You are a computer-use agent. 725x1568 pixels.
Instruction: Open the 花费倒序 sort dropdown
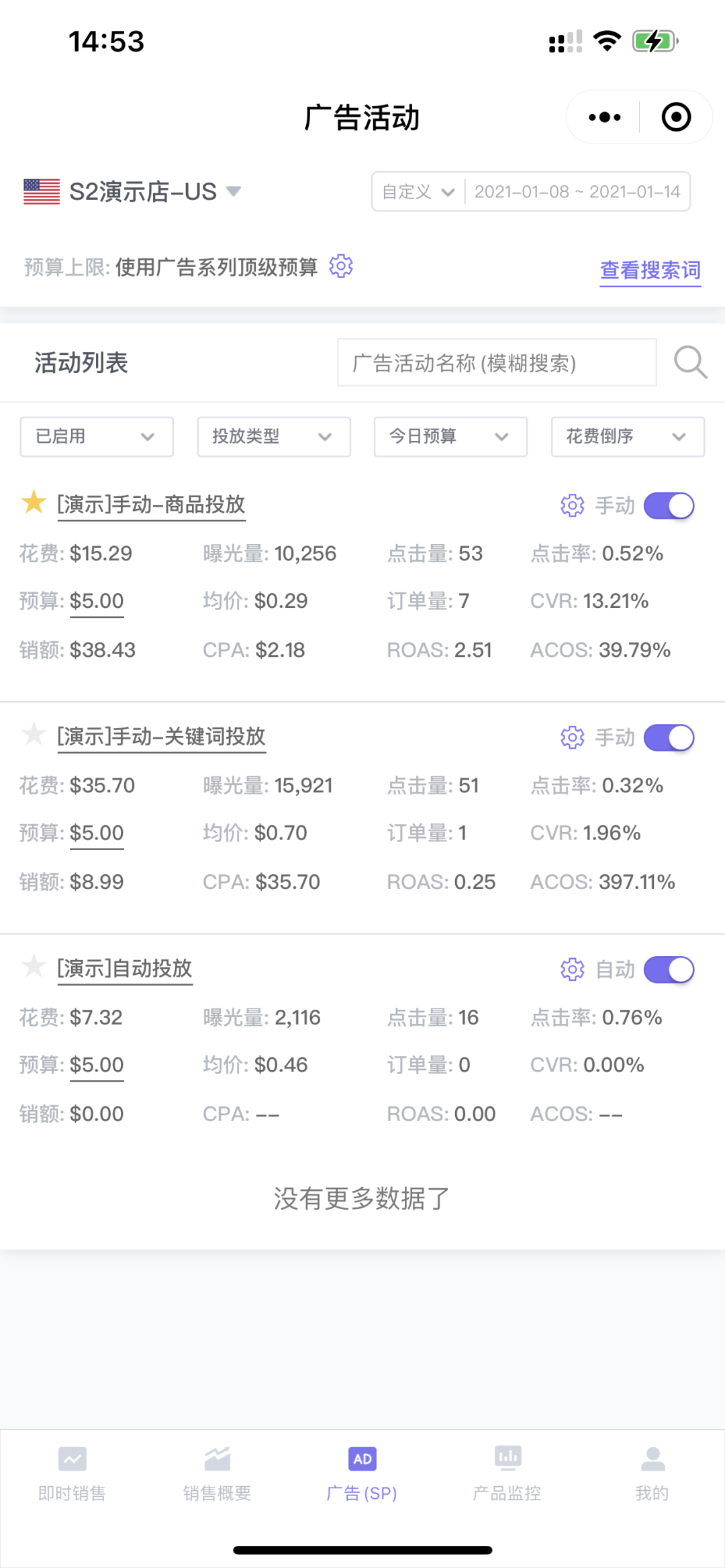point(626,437)
